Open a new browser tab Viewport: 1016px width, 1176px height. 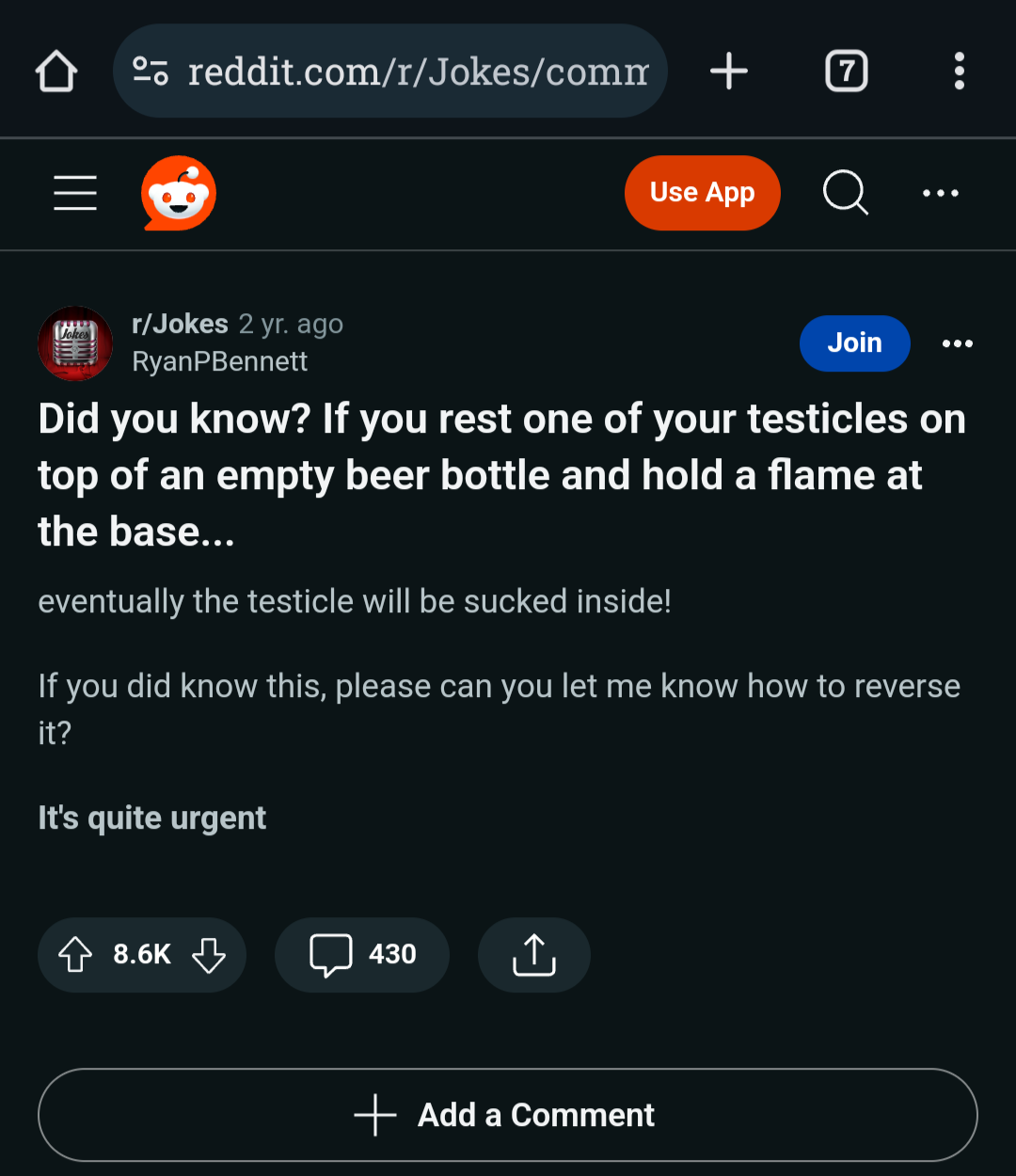(729, 72)
